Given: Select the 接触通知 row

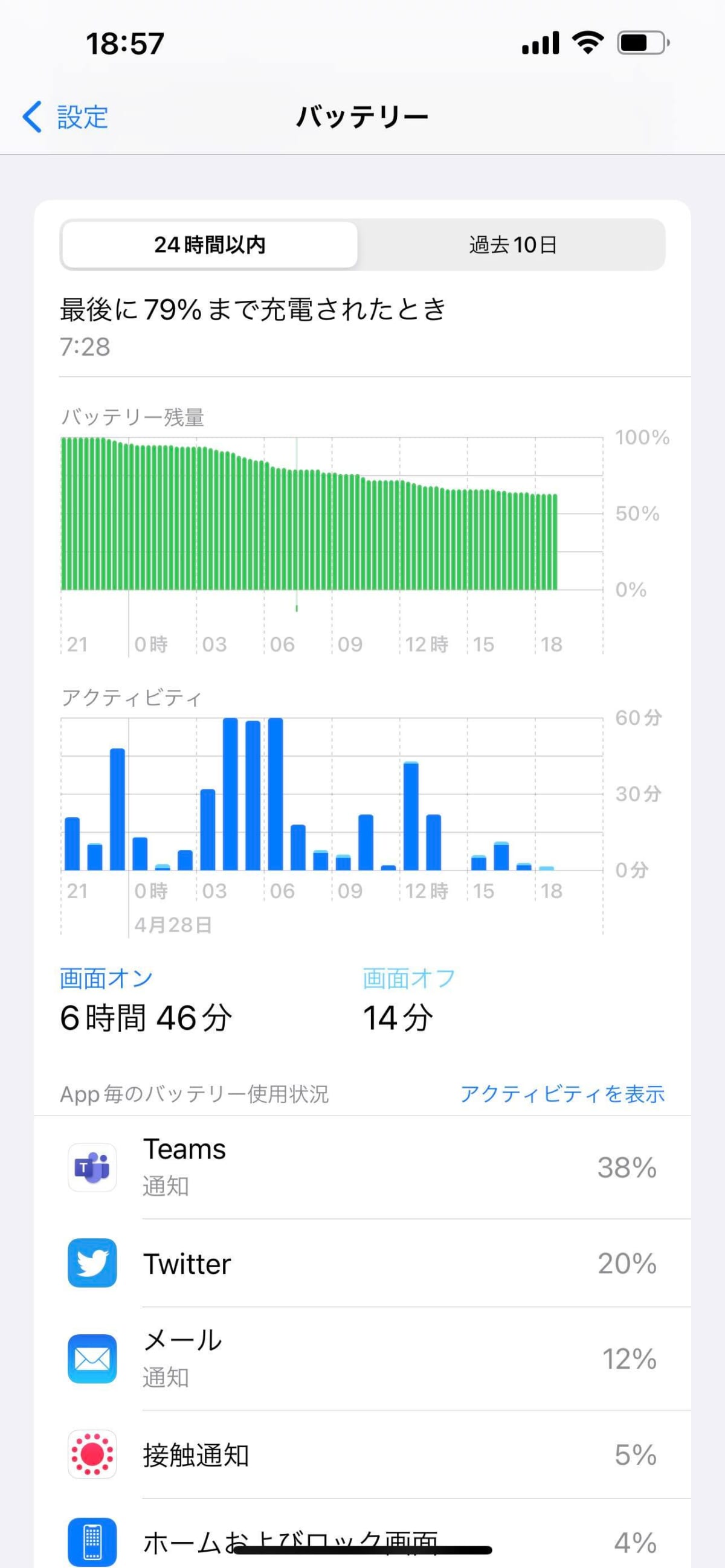Looking at the screenshot, I should pyautogui.click(x=362, y=1454).
